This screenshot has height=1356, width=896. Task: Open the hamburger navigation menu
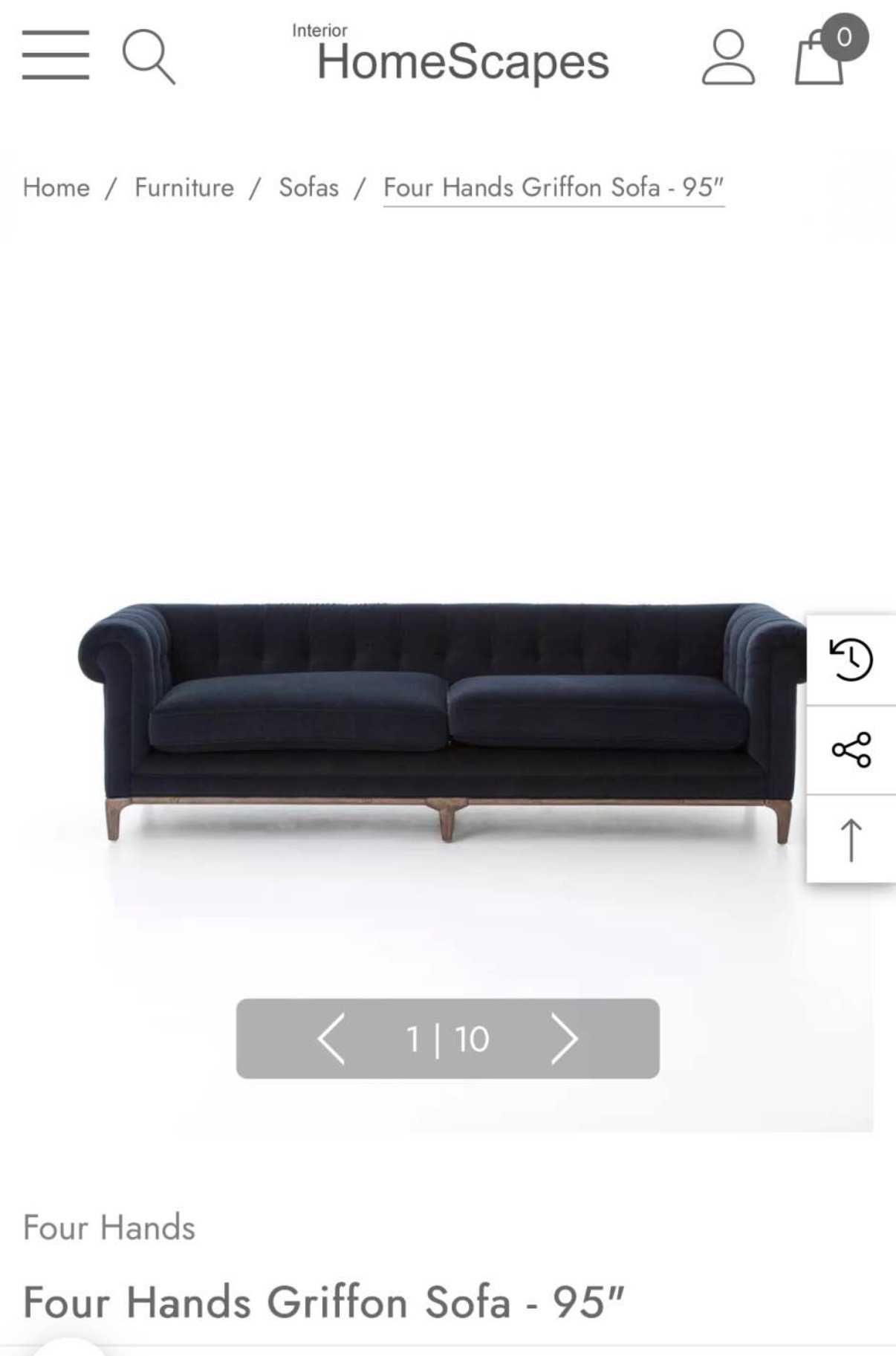tap(56, 55)
